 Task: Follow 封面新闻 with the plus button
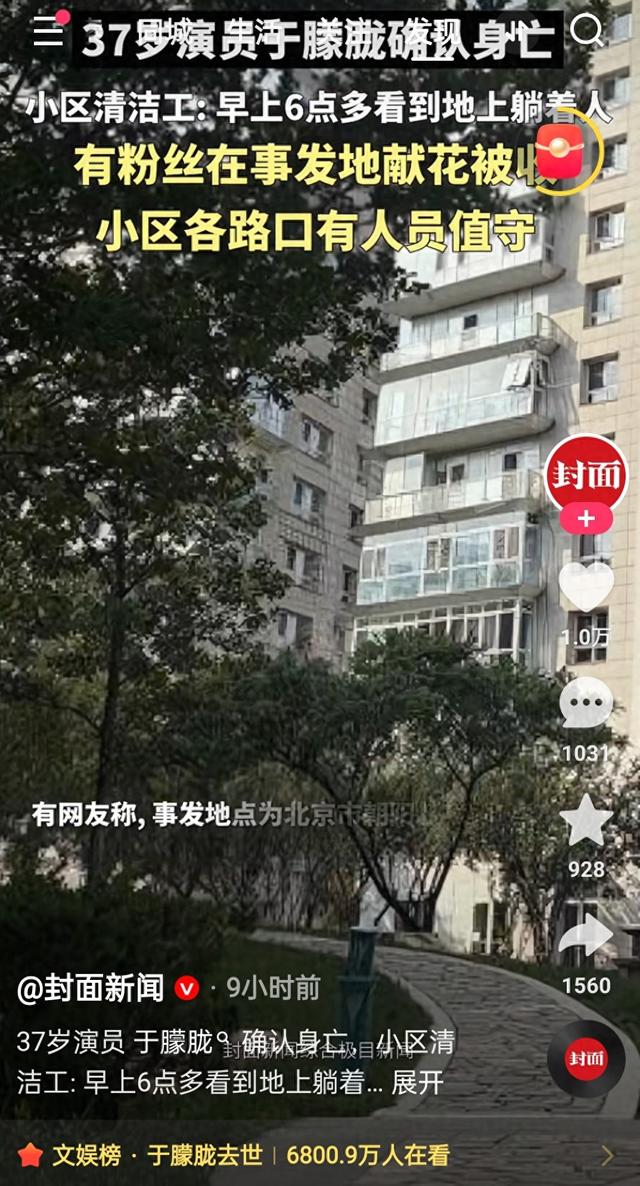click(586, 519)
